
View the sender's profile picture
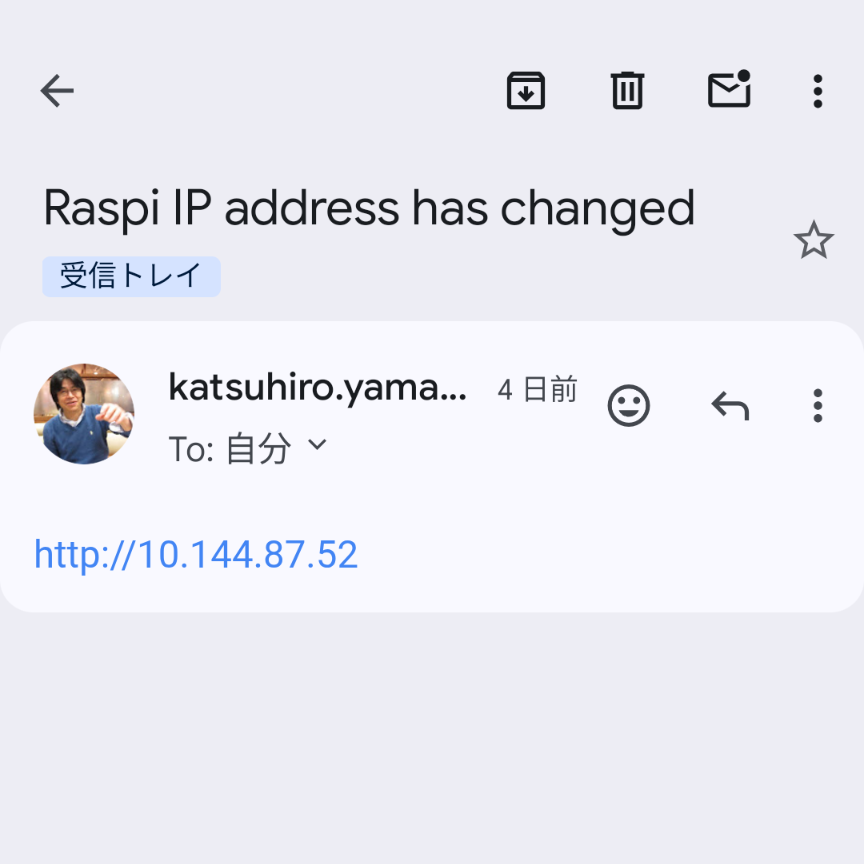84,414
